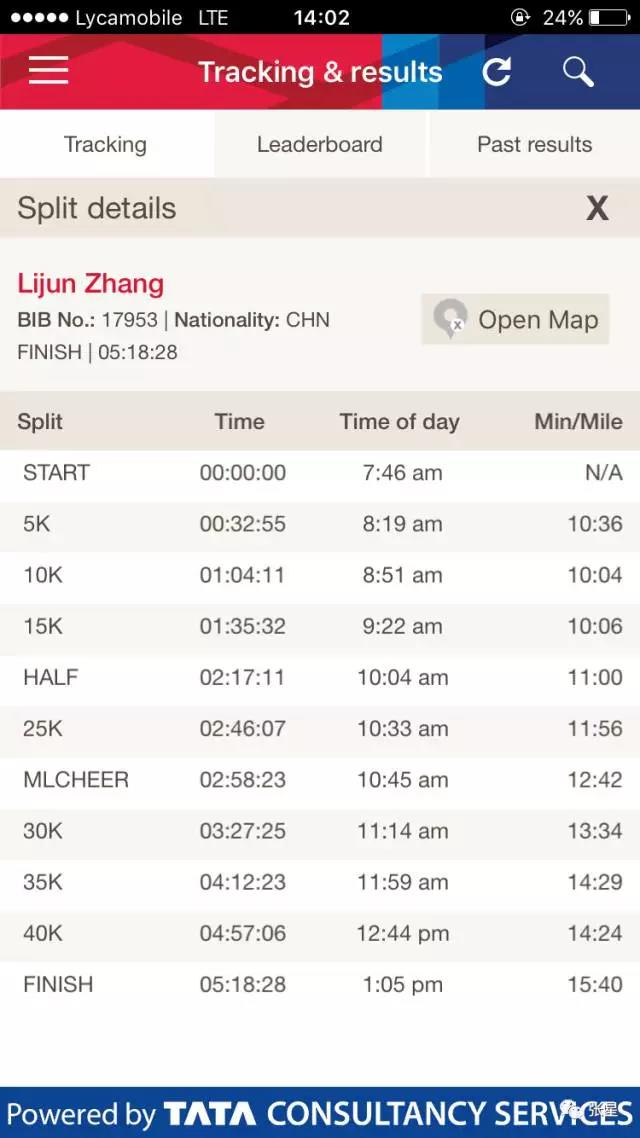Switch to the Tracking tab
640x1138 pixels.
click(x=106, y=144)
